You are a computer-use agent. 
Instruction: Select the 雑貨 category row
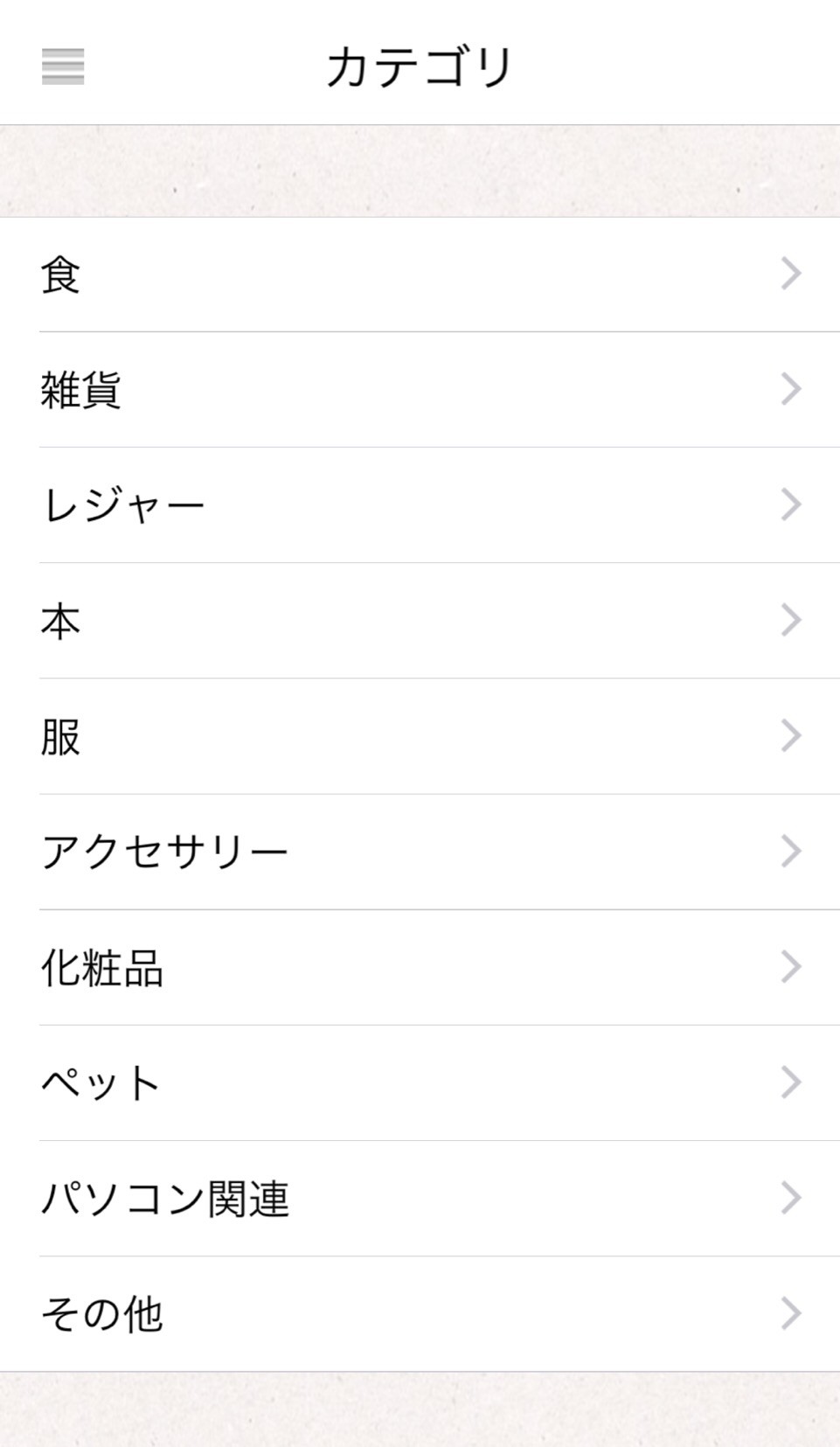coord(420,390)
